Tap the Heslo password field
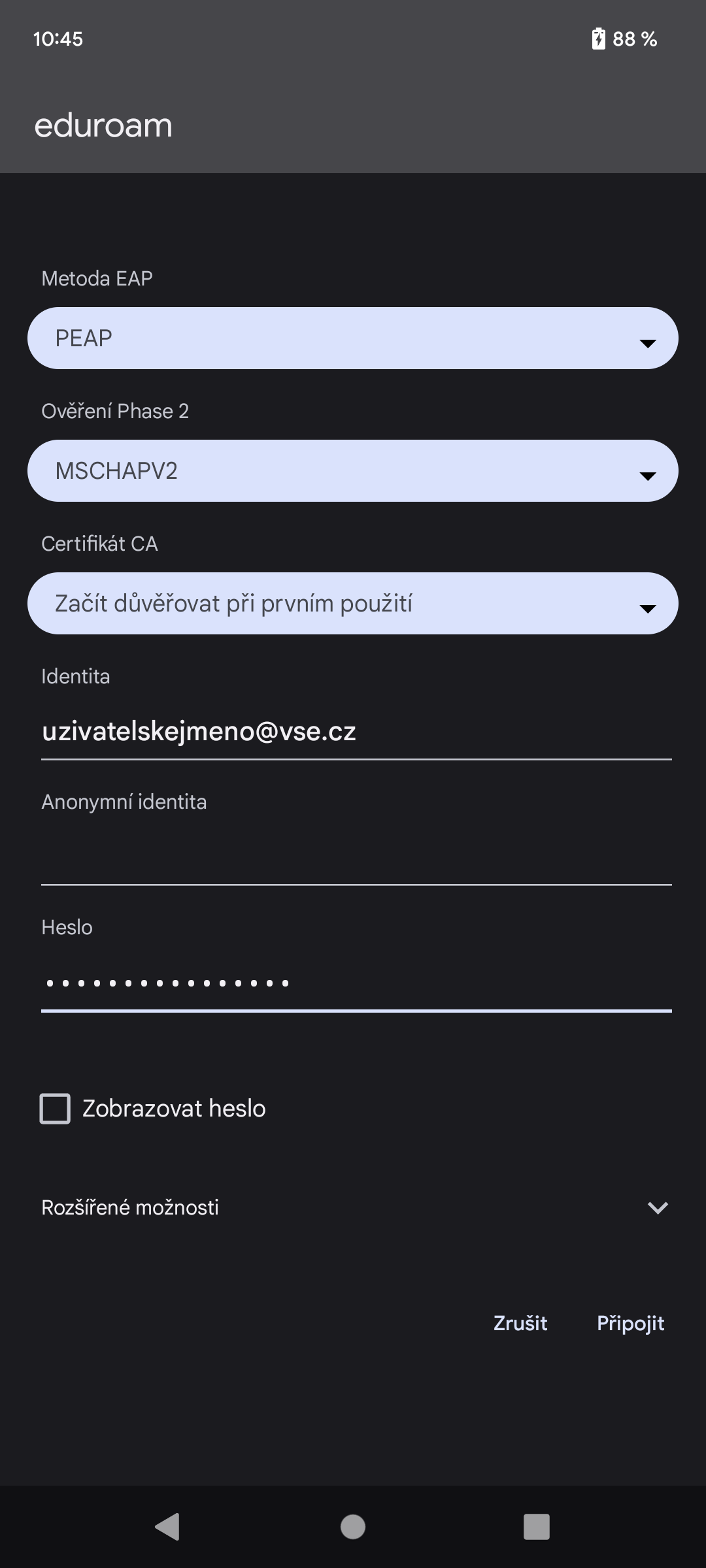This screenshot has height=1568, width=706. 356,983
